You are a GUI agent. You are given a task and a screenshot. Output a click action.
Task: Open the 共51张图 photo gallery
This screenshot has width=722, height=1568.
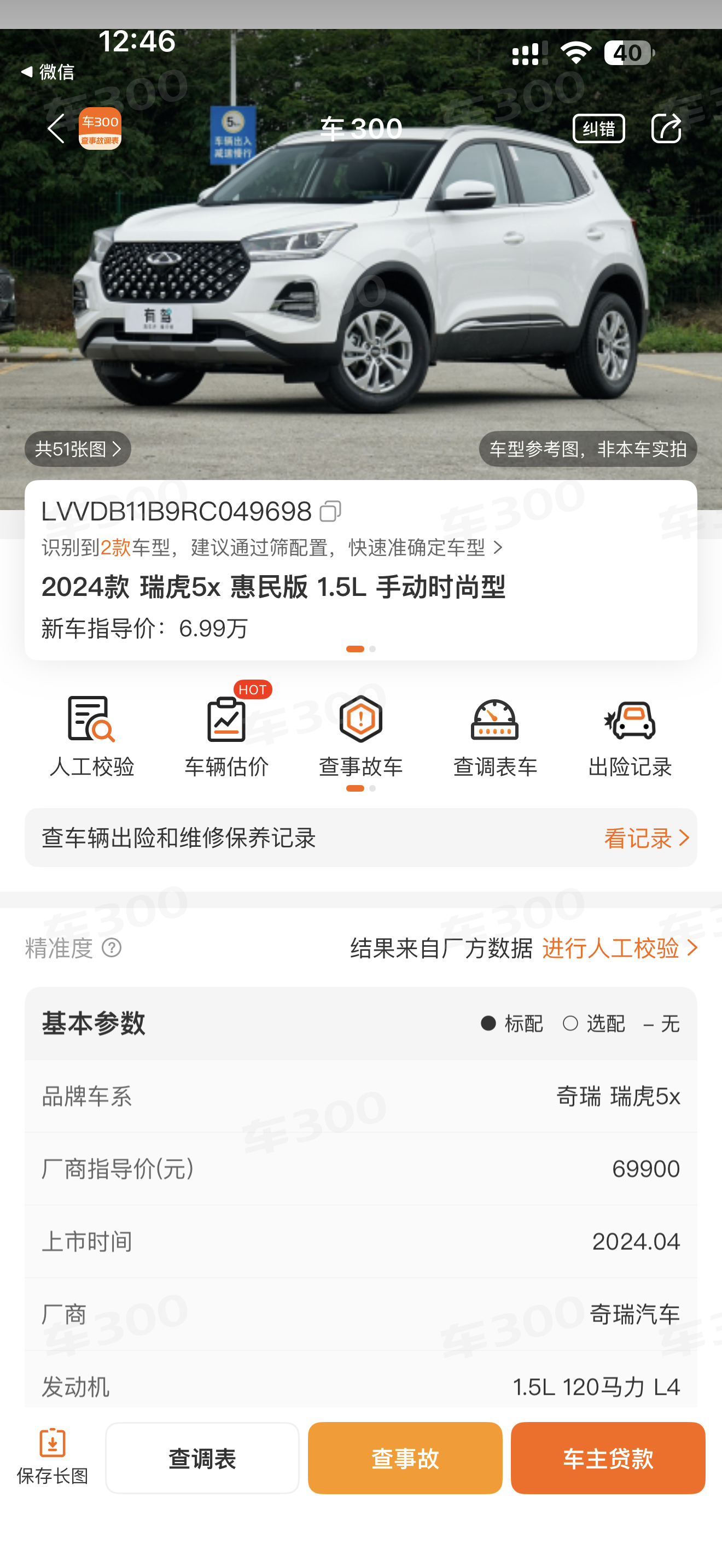click(78, 449)
